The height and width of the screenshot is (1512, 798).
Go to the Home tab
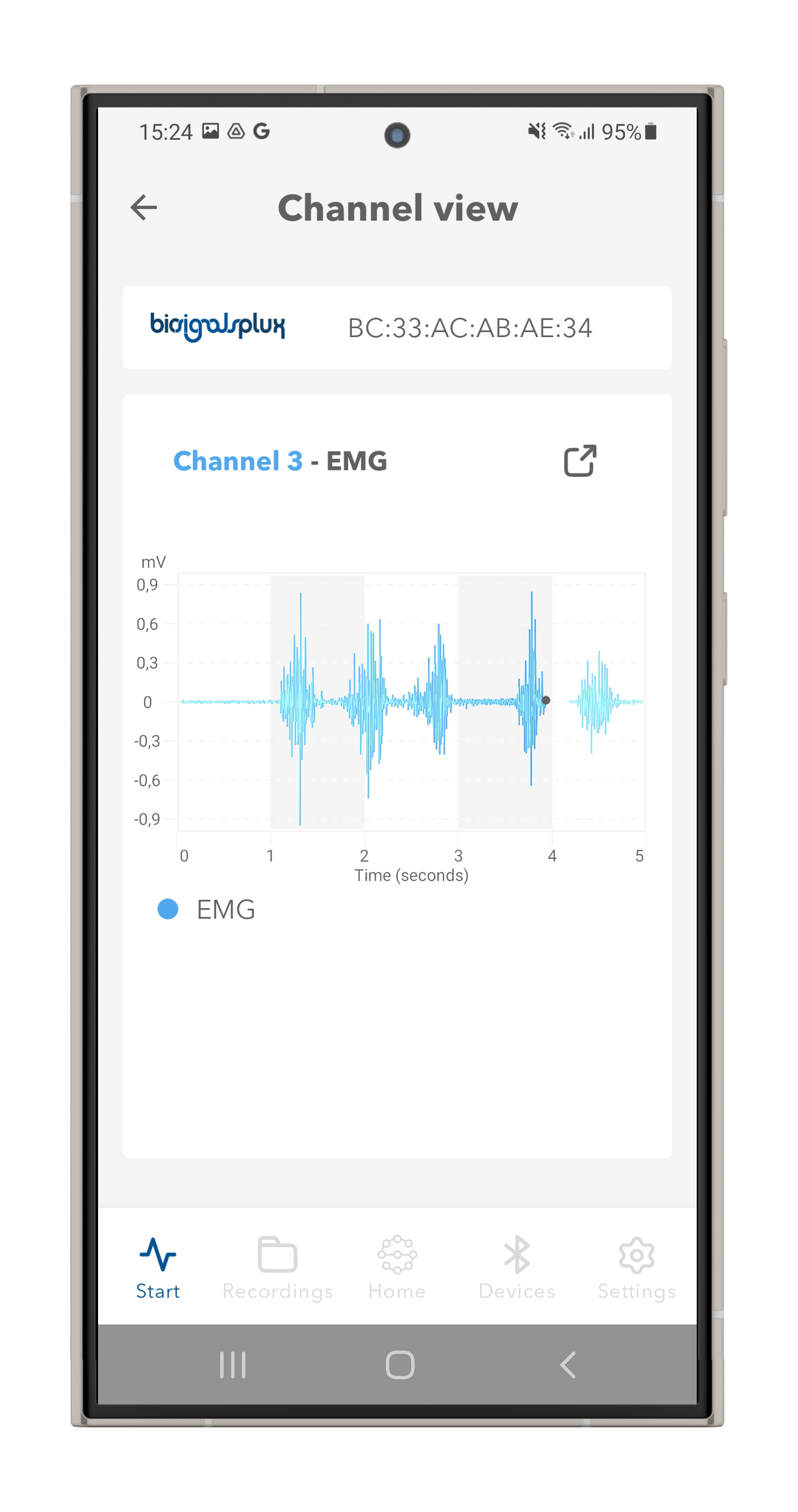tap(397, 1268)
